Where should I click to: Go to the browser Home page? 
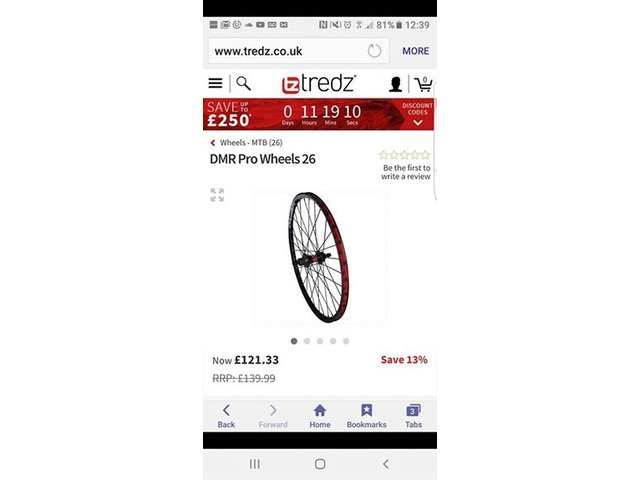click(x=320, y=415)
